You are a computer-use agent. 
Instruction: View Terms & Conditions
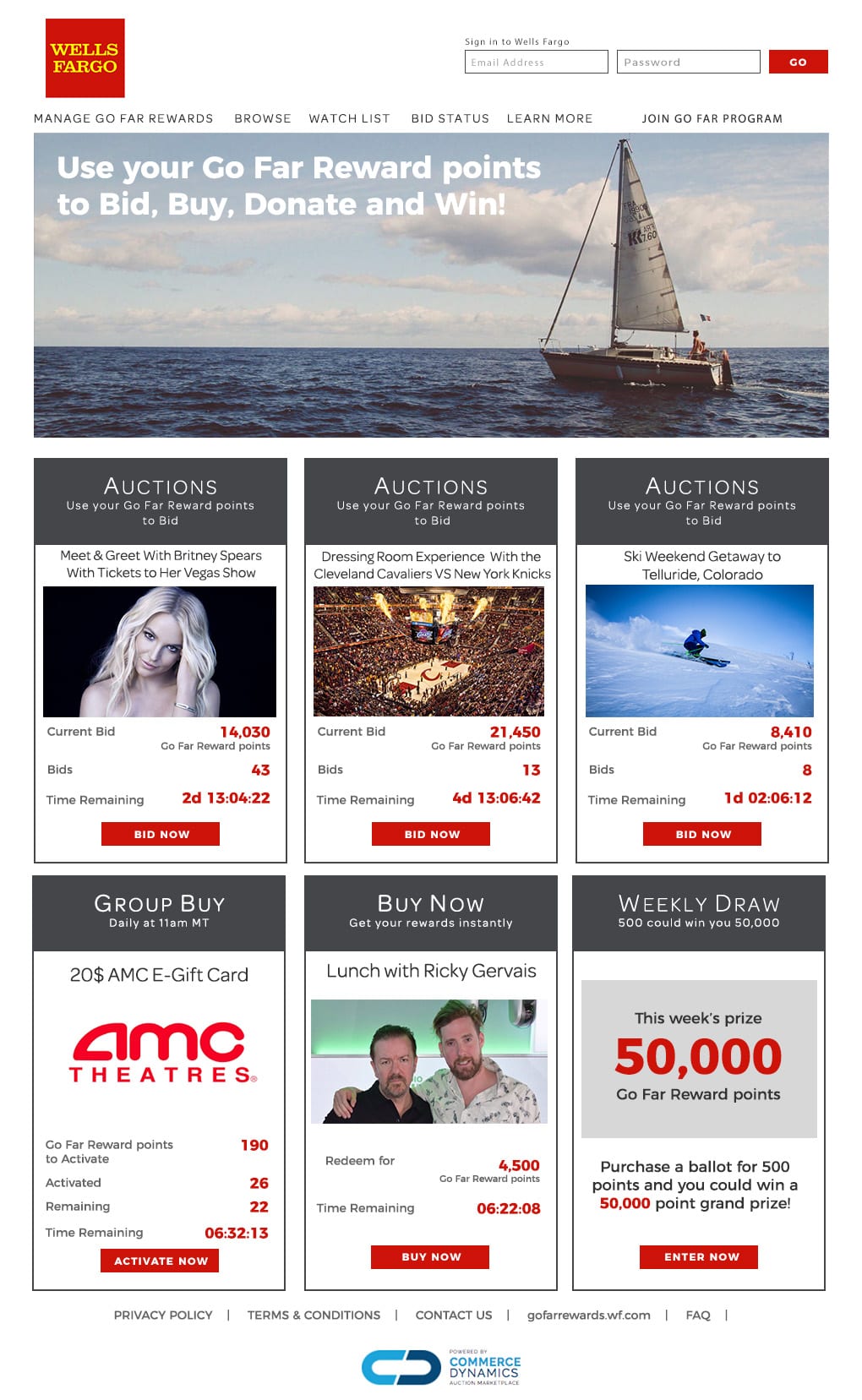[x=314, y=1315]
